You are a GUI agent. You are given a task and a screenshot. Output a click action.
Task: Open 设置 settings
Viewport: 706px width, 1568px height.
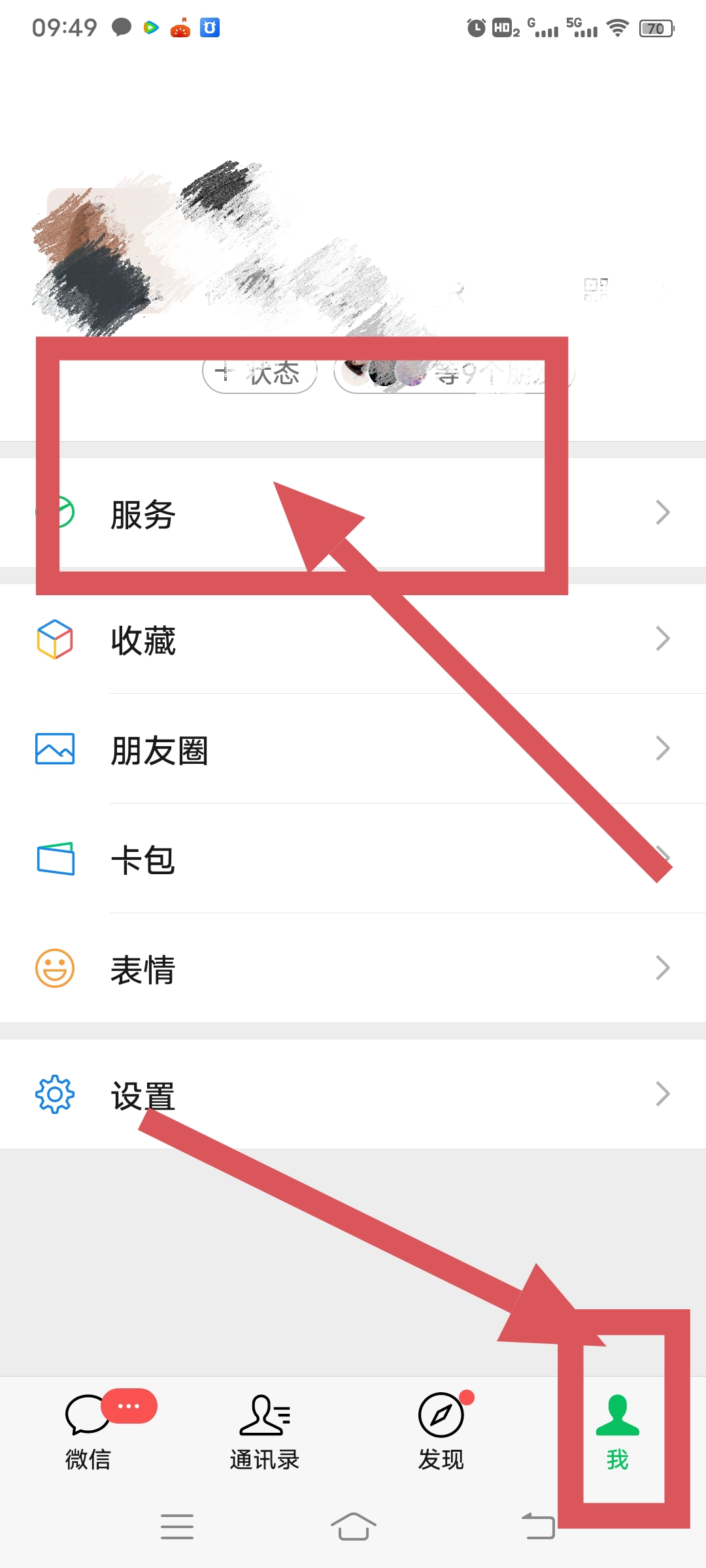pyautogui.click(x=353, y=1094)
